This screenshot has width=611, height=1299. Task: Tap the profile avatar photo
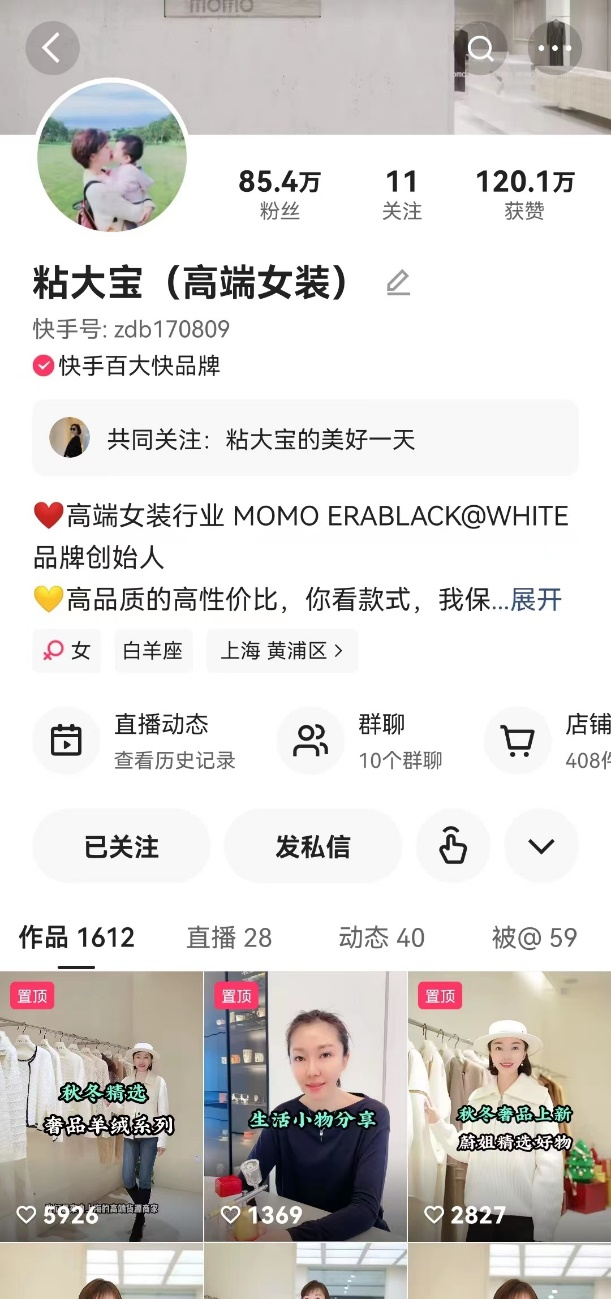click(112, 157)
